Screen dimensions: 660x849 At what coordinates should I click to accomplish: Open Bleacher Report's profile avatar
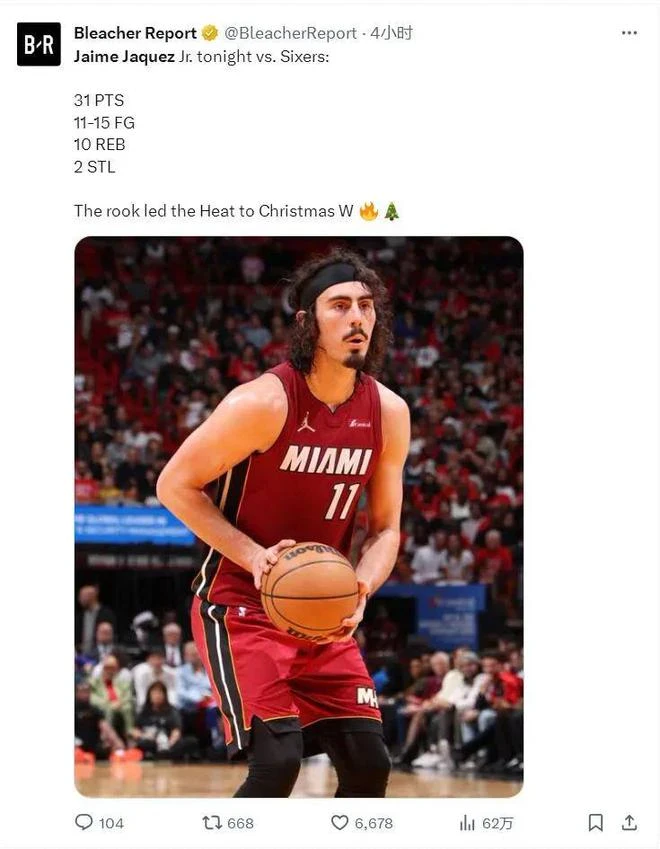(x=39, y=44)
